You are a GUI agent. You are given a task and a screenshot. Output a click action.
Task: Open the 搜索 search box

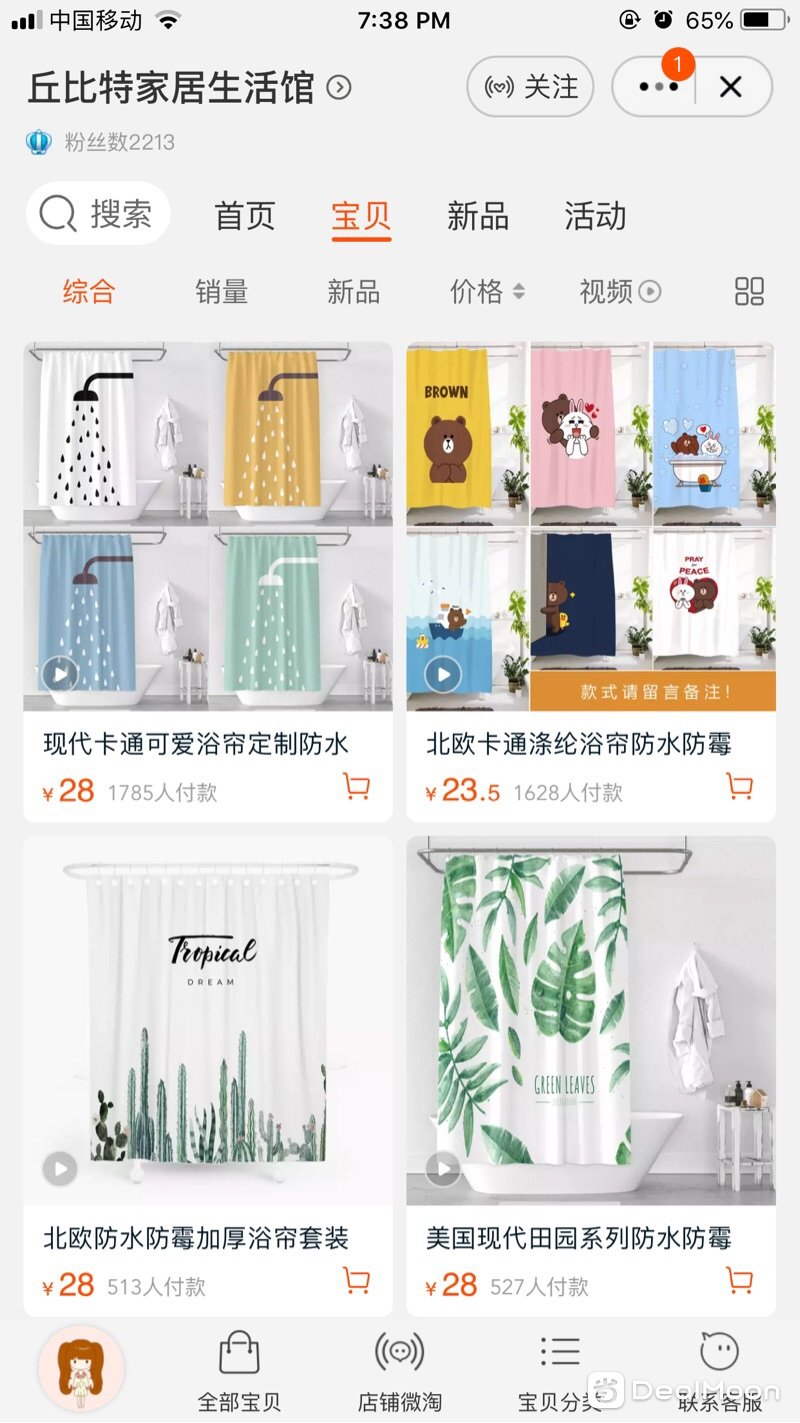(98, 214)
